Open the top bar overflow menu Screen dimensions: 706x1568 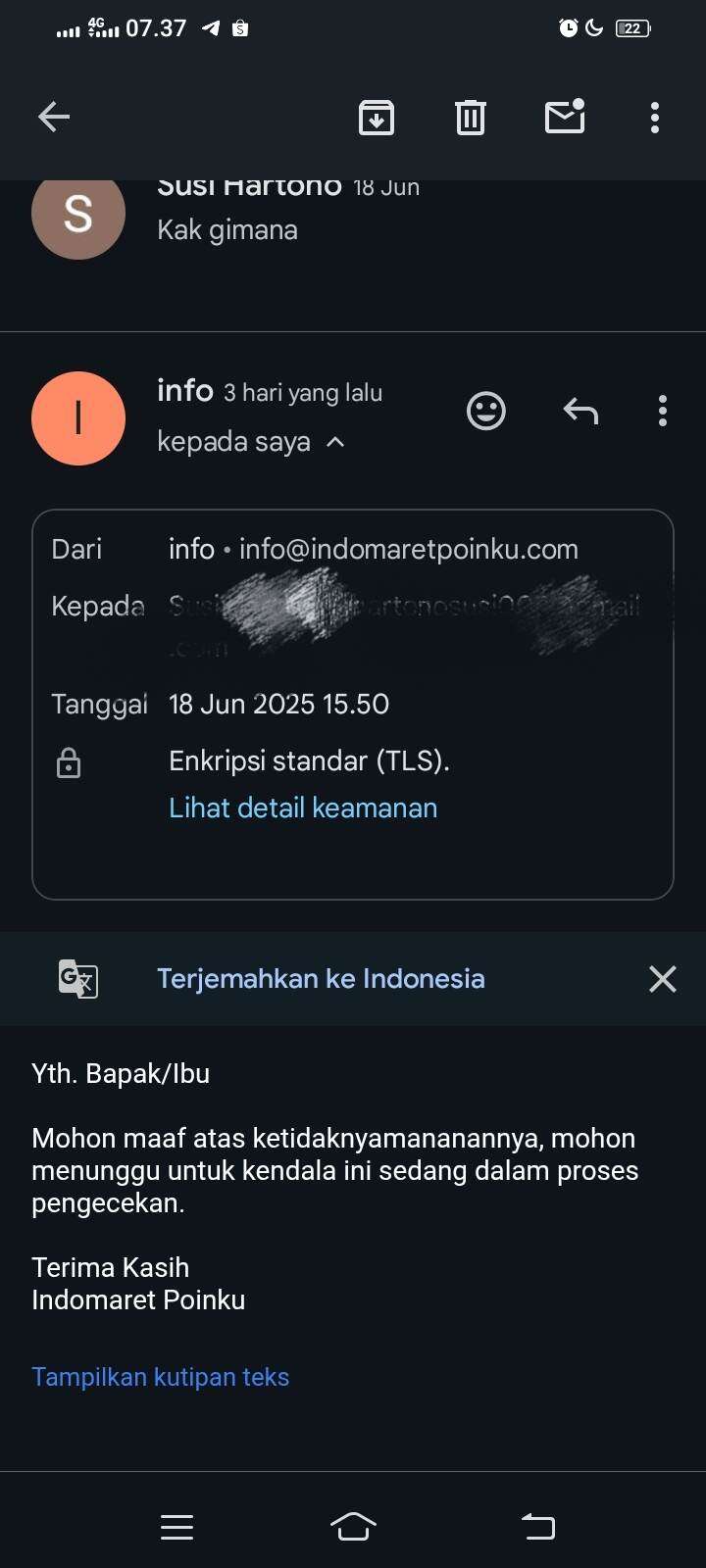point(655,118)
